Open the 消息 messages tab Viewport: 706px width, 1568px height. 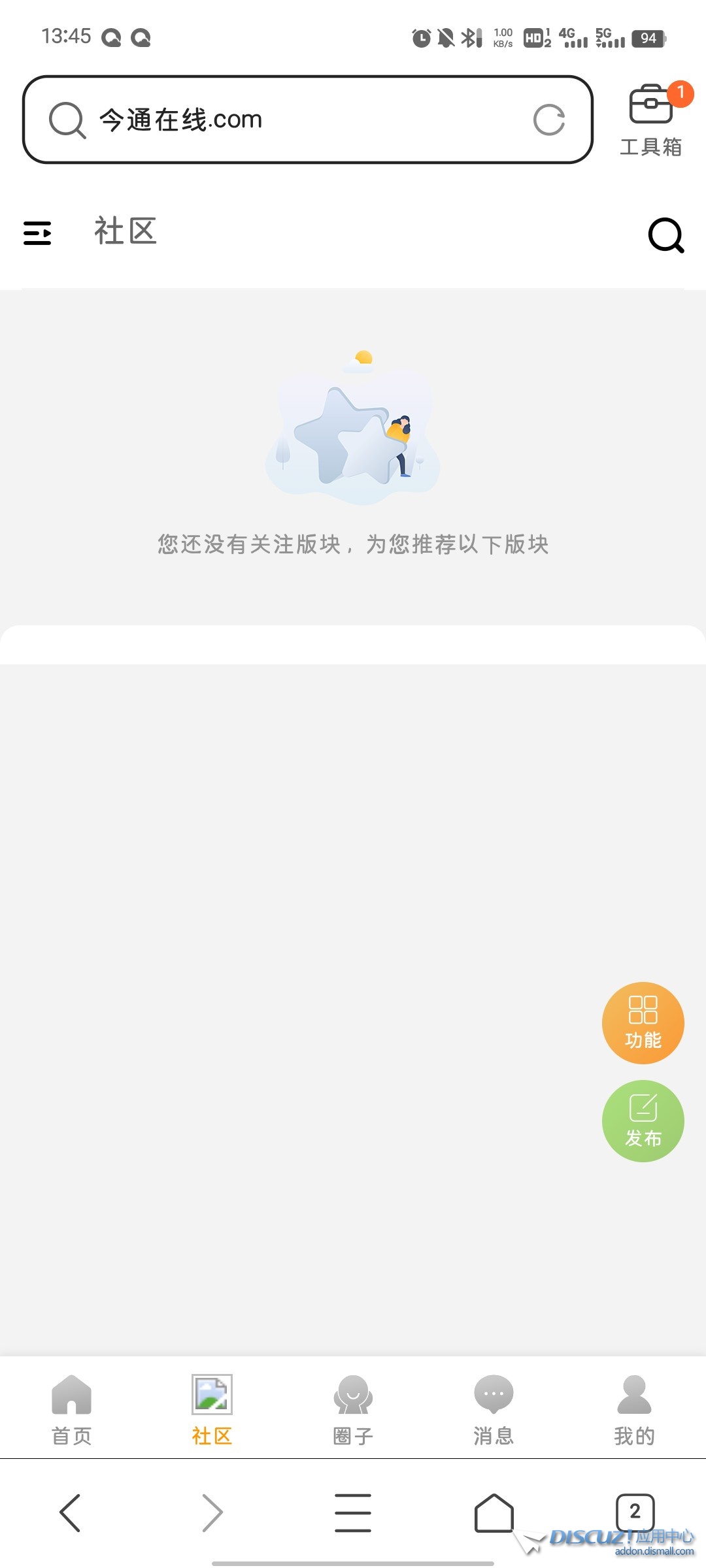coord(494,1408)
